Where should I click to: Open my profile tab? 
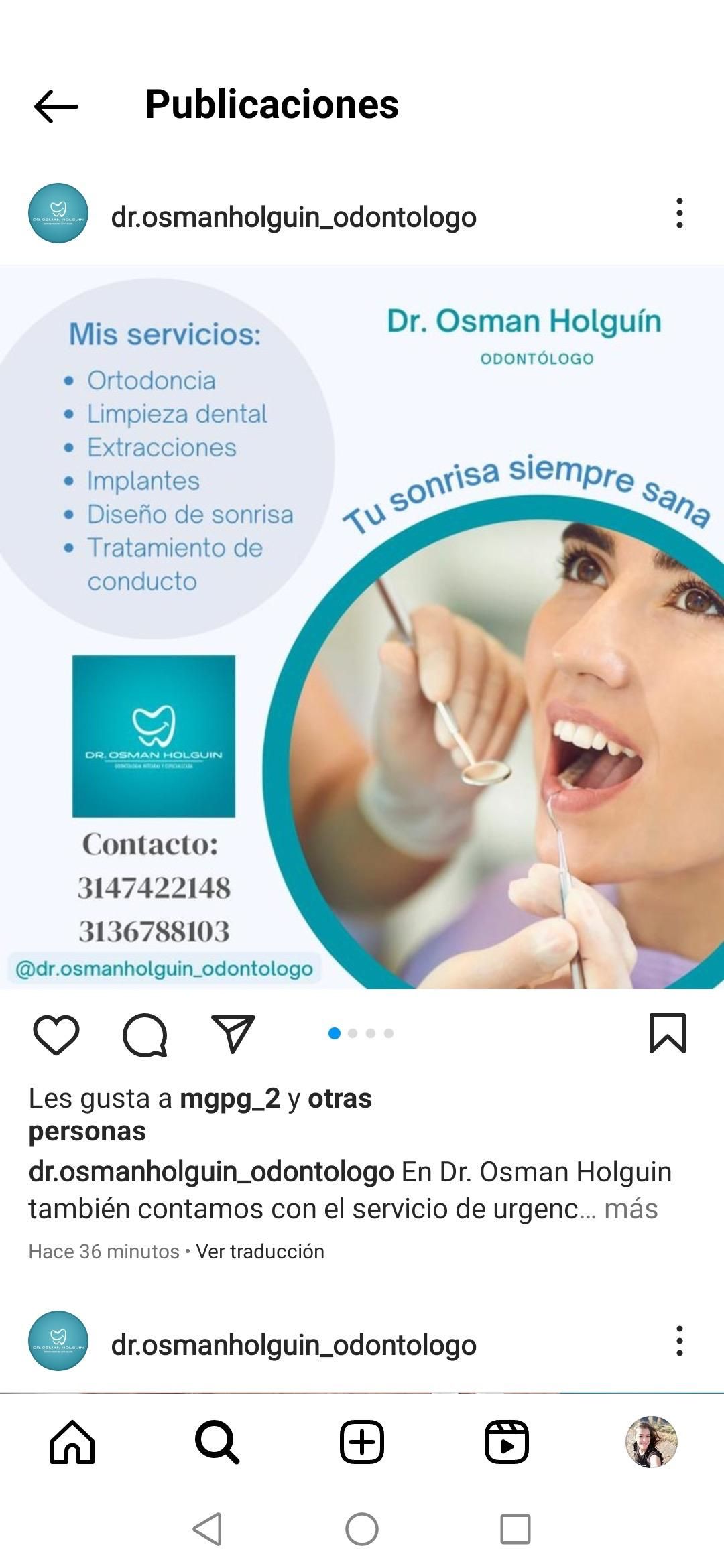[x=651, y=1442]
